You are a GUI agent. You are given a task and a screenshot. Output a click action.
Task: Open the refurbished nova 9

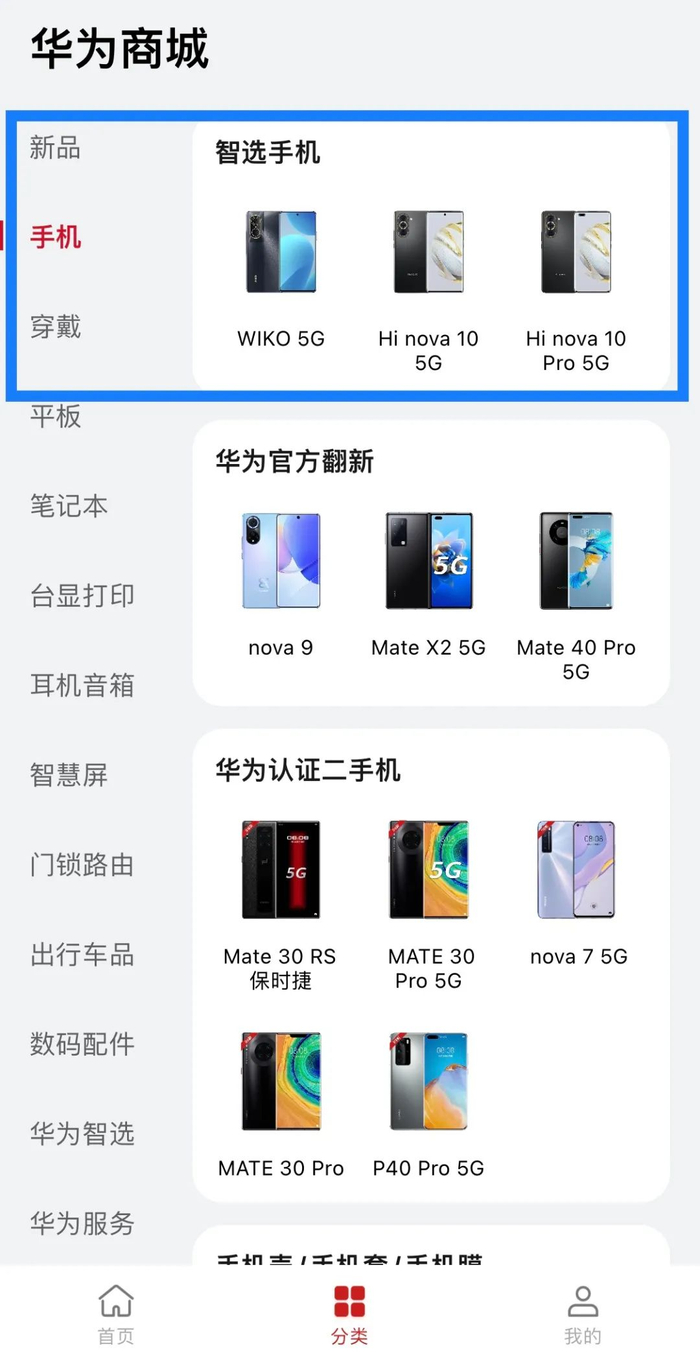click(x=281, y=580)
